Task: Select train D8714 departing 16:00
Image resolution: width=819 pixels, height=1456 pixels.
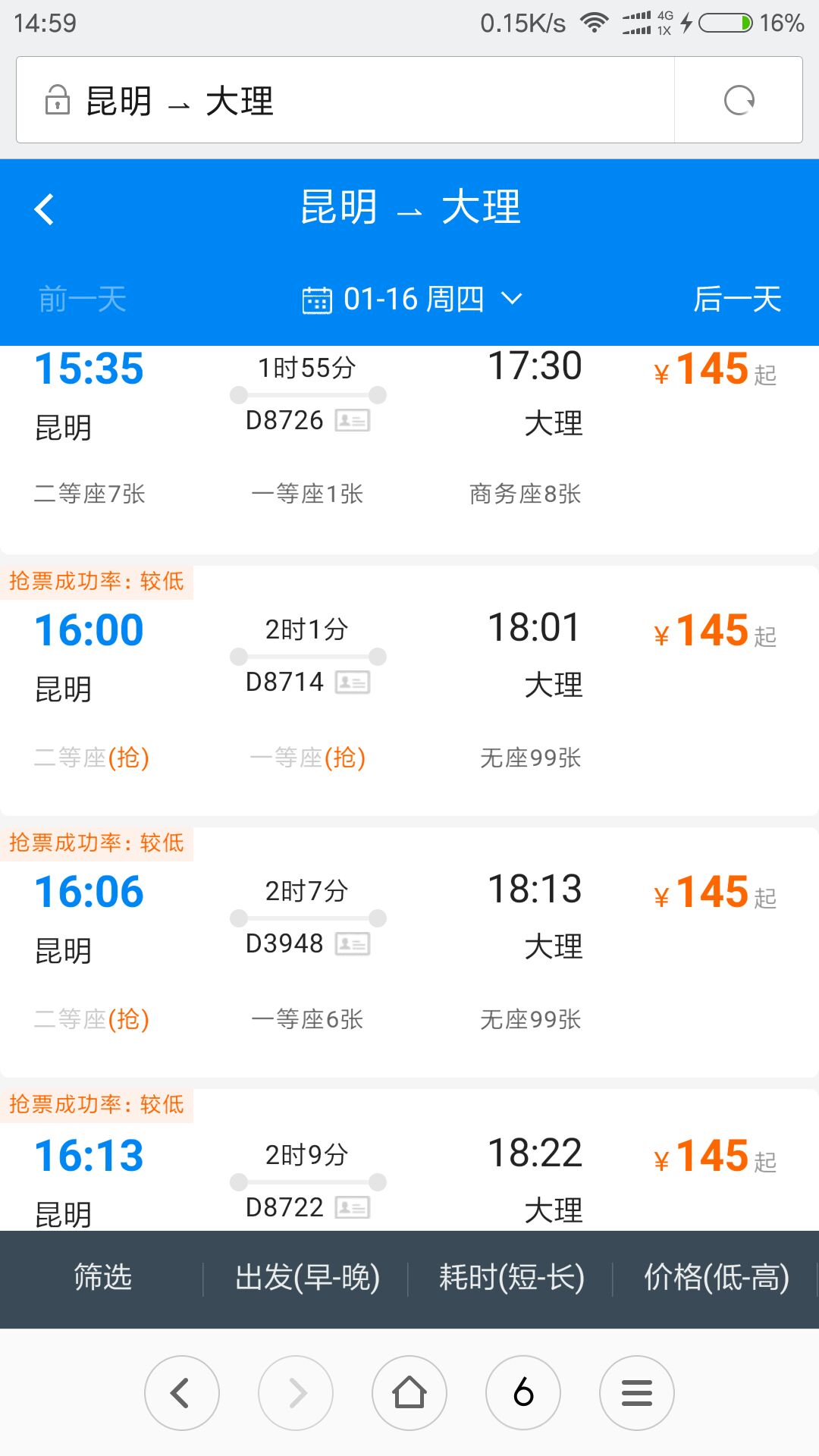Action: pyautogui.click(x=409, y=691)
